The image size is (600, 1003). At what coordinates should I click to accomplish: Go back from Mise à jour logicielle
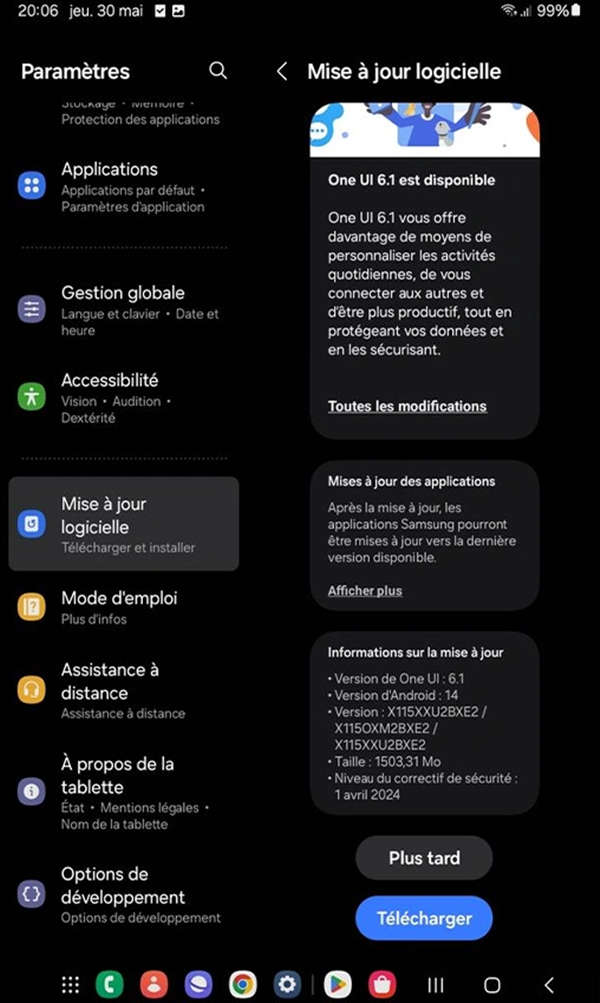(282, 71)
